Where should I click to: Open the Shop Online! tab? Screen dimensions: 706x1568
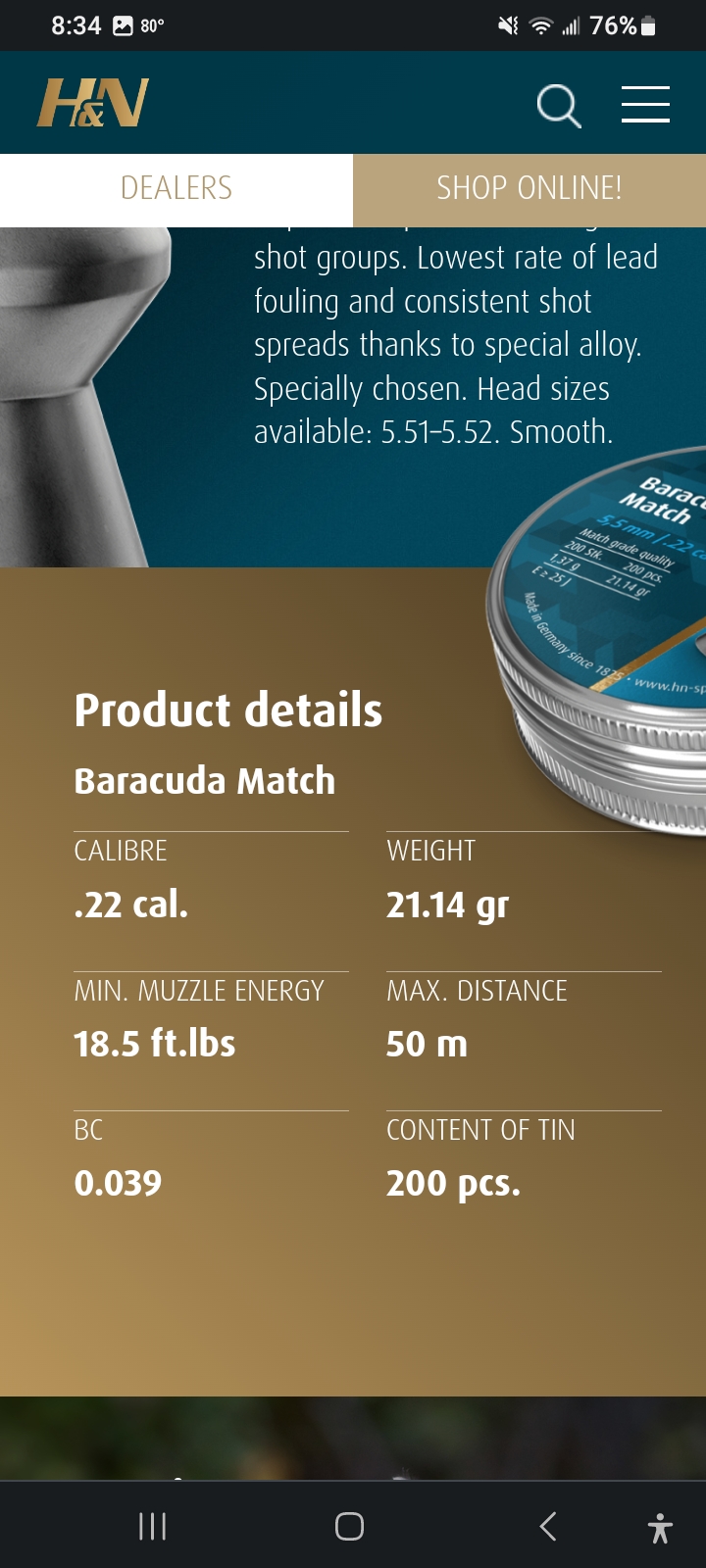(529, 188)
